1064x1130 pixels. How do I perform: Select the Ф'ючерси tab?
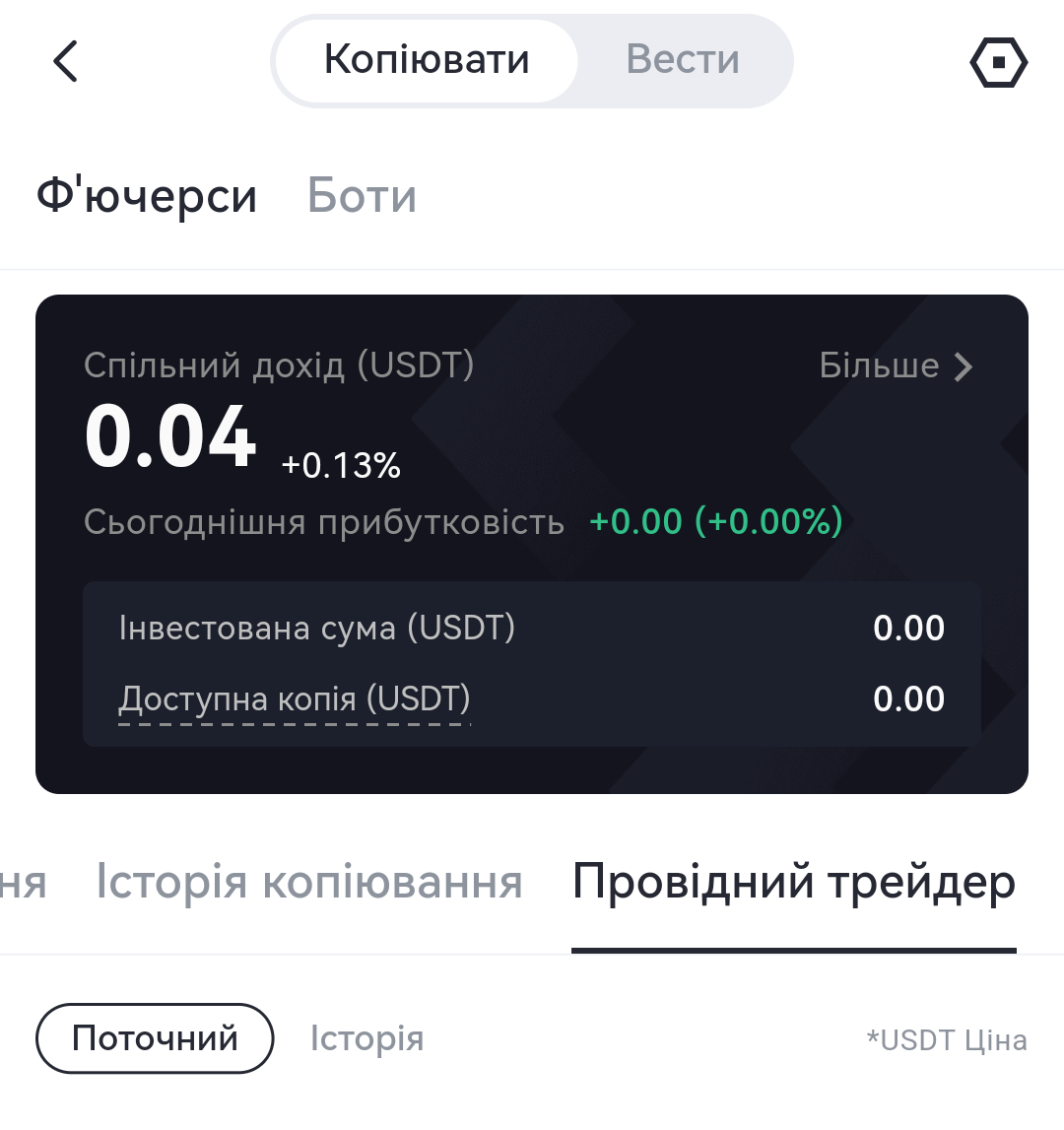tap(147, 195)
